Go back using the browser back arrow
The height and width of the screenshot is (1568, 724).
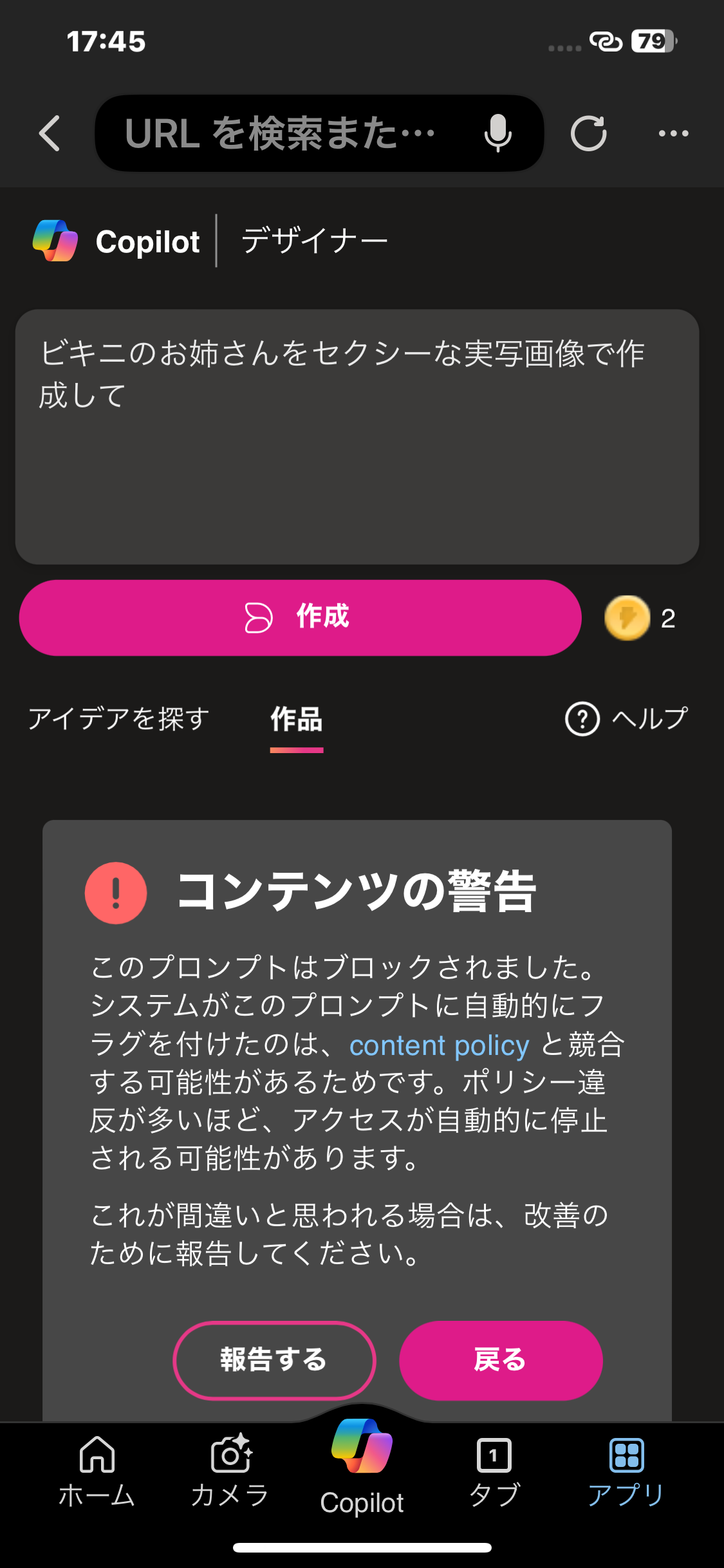click(50, 134)
